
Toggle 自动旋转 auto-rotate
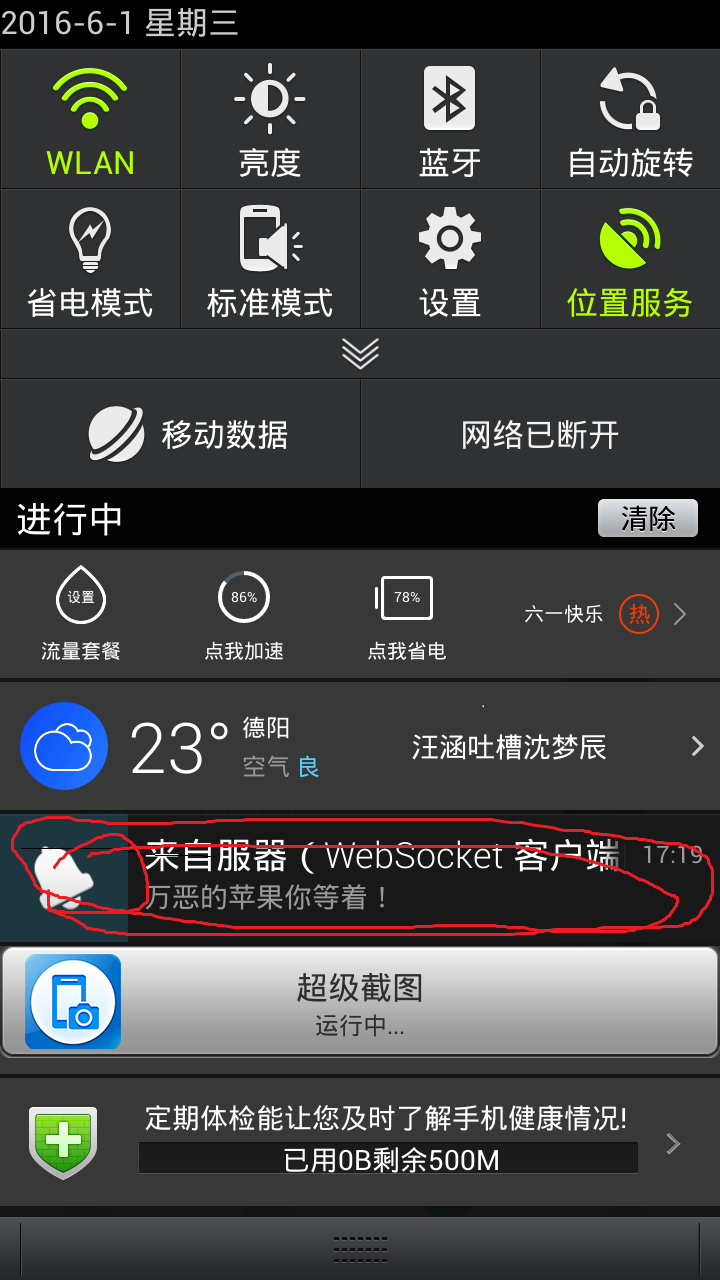[630, 120]
